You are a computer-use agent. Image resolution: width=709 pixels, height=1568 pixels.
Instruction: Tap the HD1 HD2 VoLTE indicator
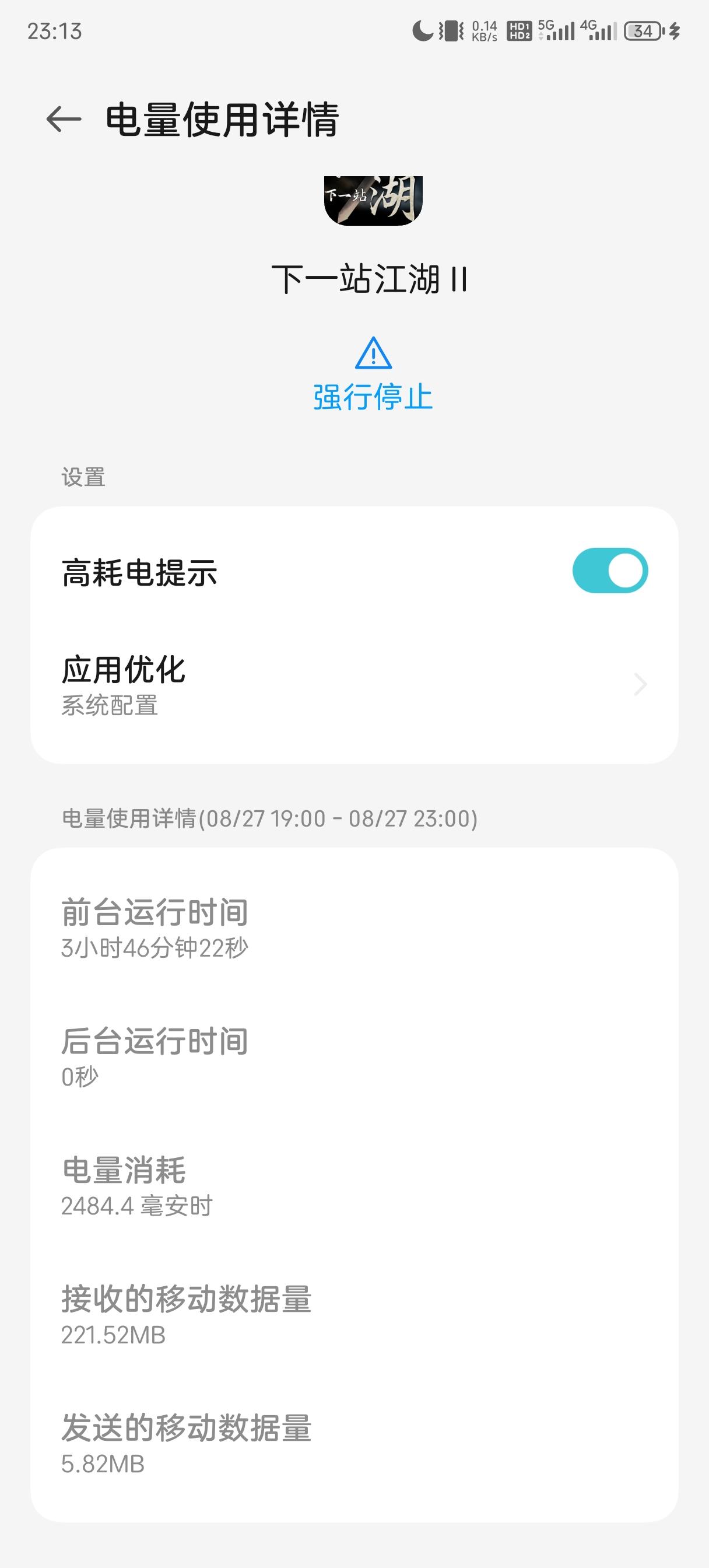click(x=518, y=29)
